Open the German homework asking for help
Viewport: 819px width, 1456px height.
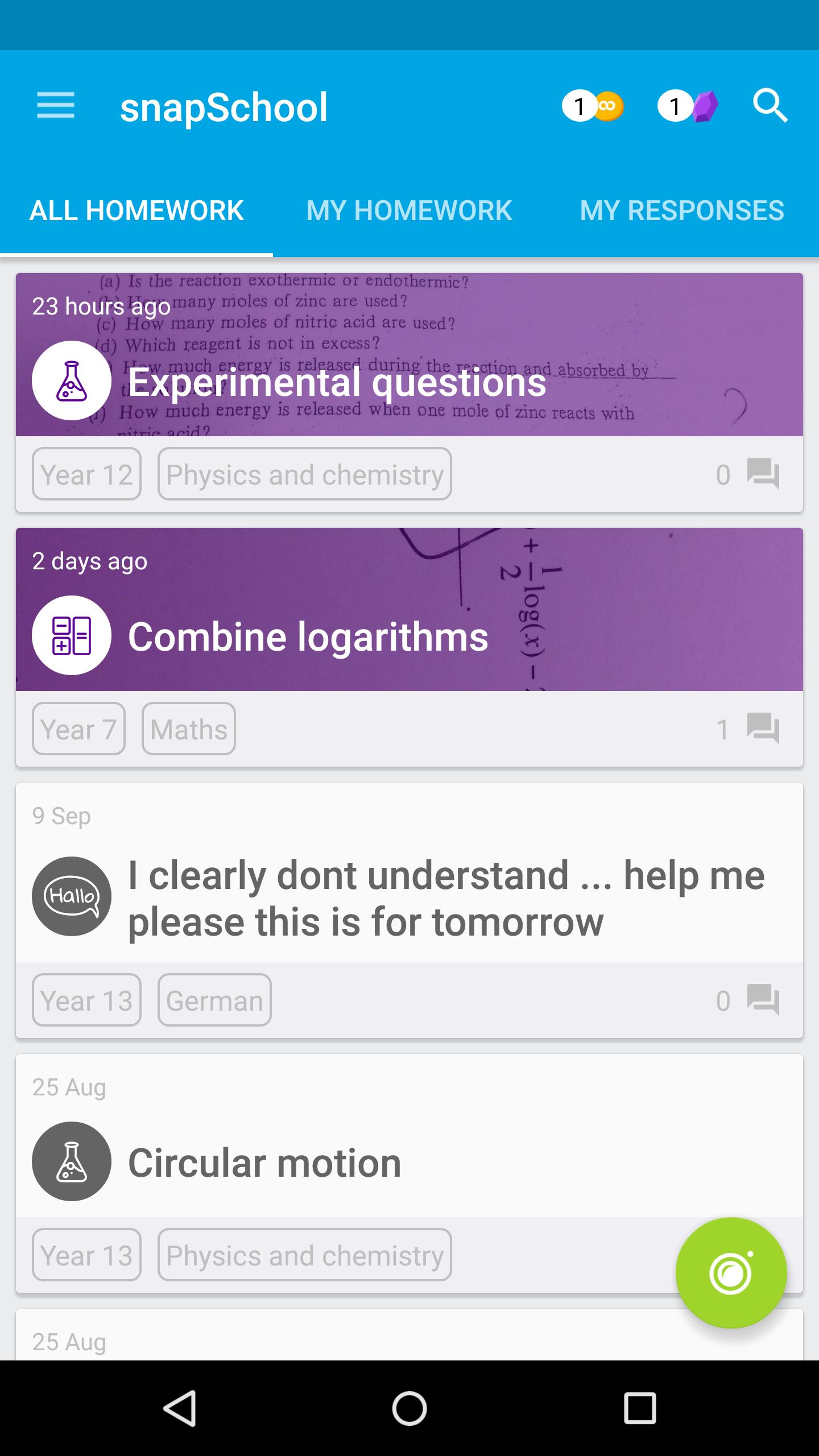446,897
